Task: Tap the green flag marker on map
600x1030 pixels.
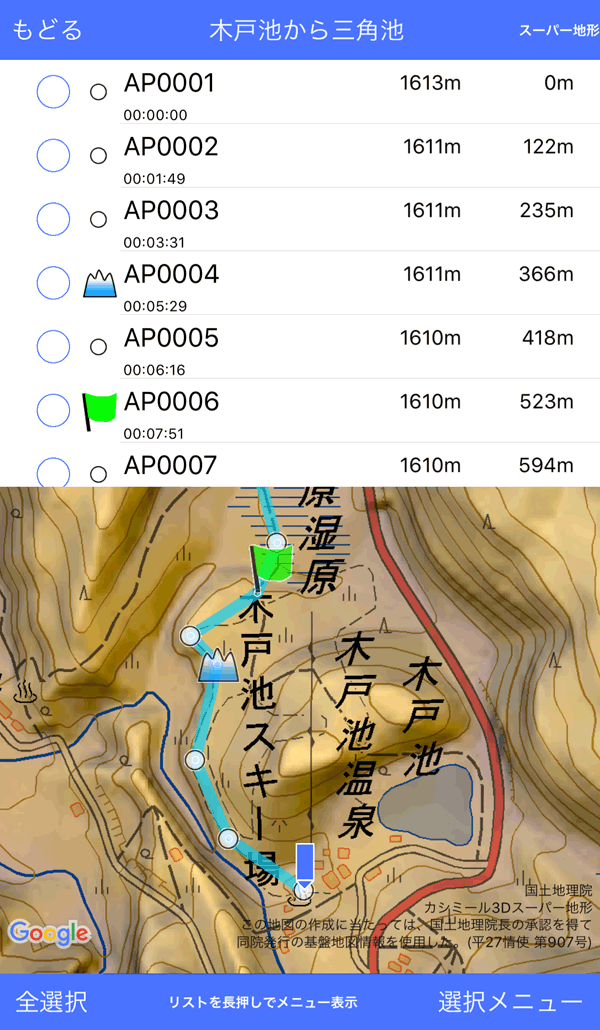Action: (x=272, y=563)
